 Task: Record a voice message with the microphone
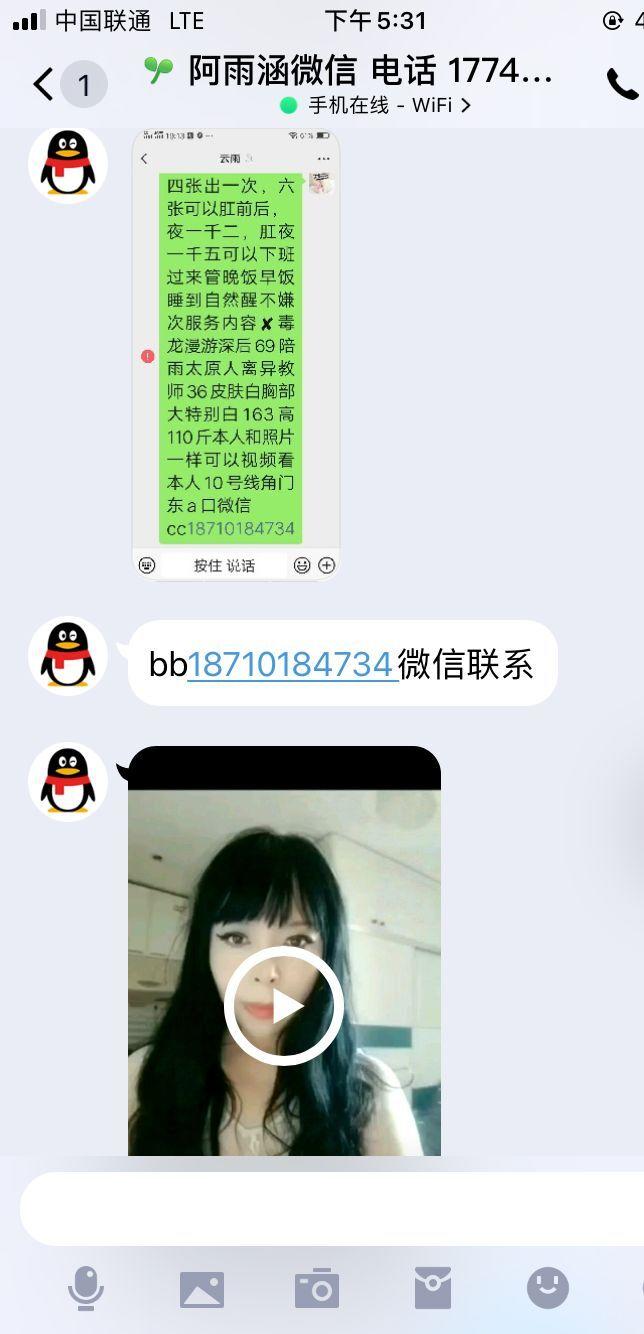[x=86, y=1288]
